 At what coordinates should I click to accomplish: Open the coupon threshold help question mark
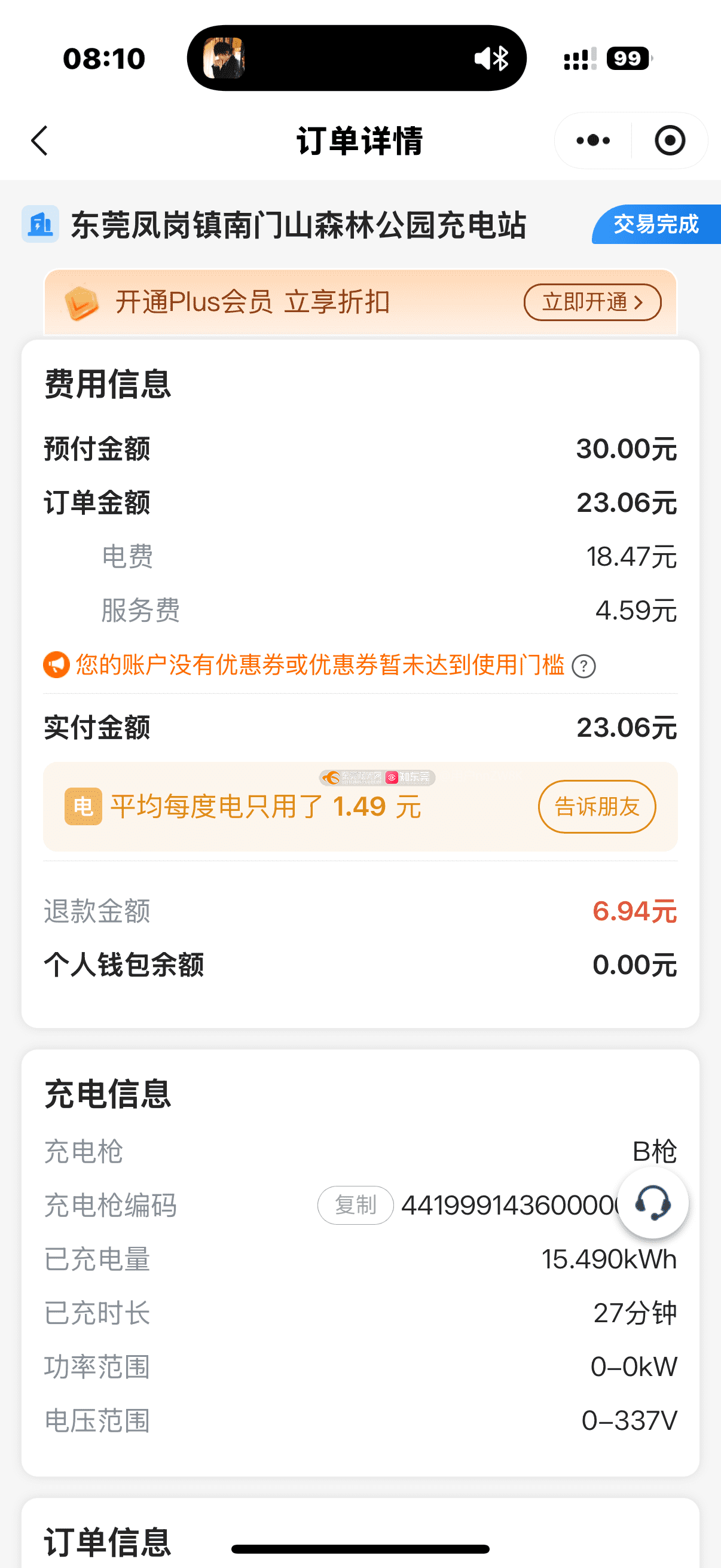coord(583,666)
